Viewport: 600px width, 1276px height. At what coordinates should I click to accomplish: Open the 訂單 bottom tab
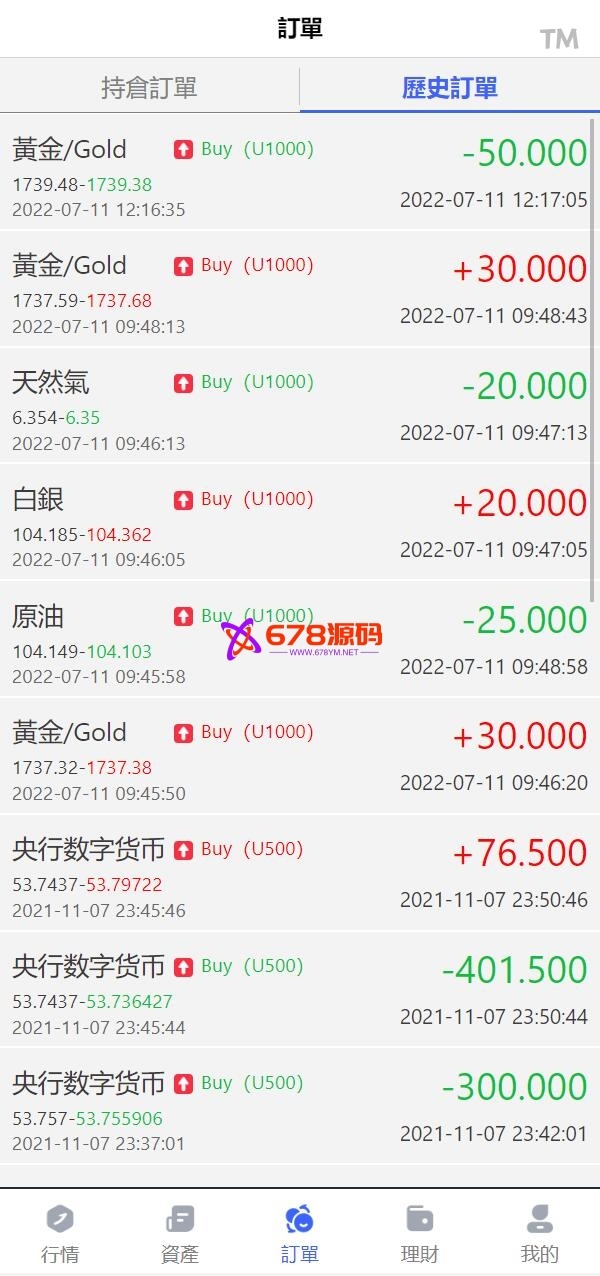tap(300, 1233)
